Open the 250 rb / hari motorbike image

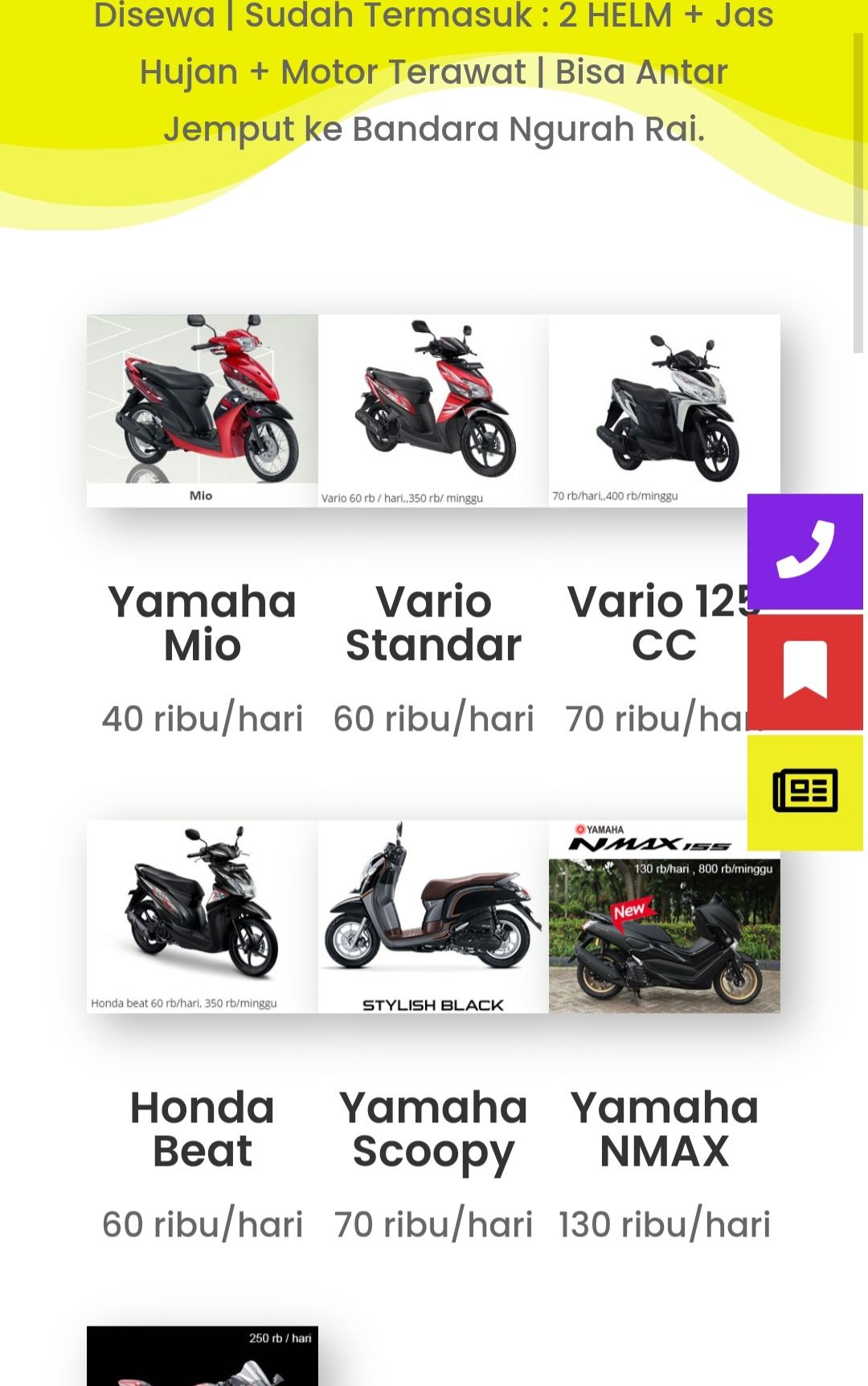coord(203,1357)
